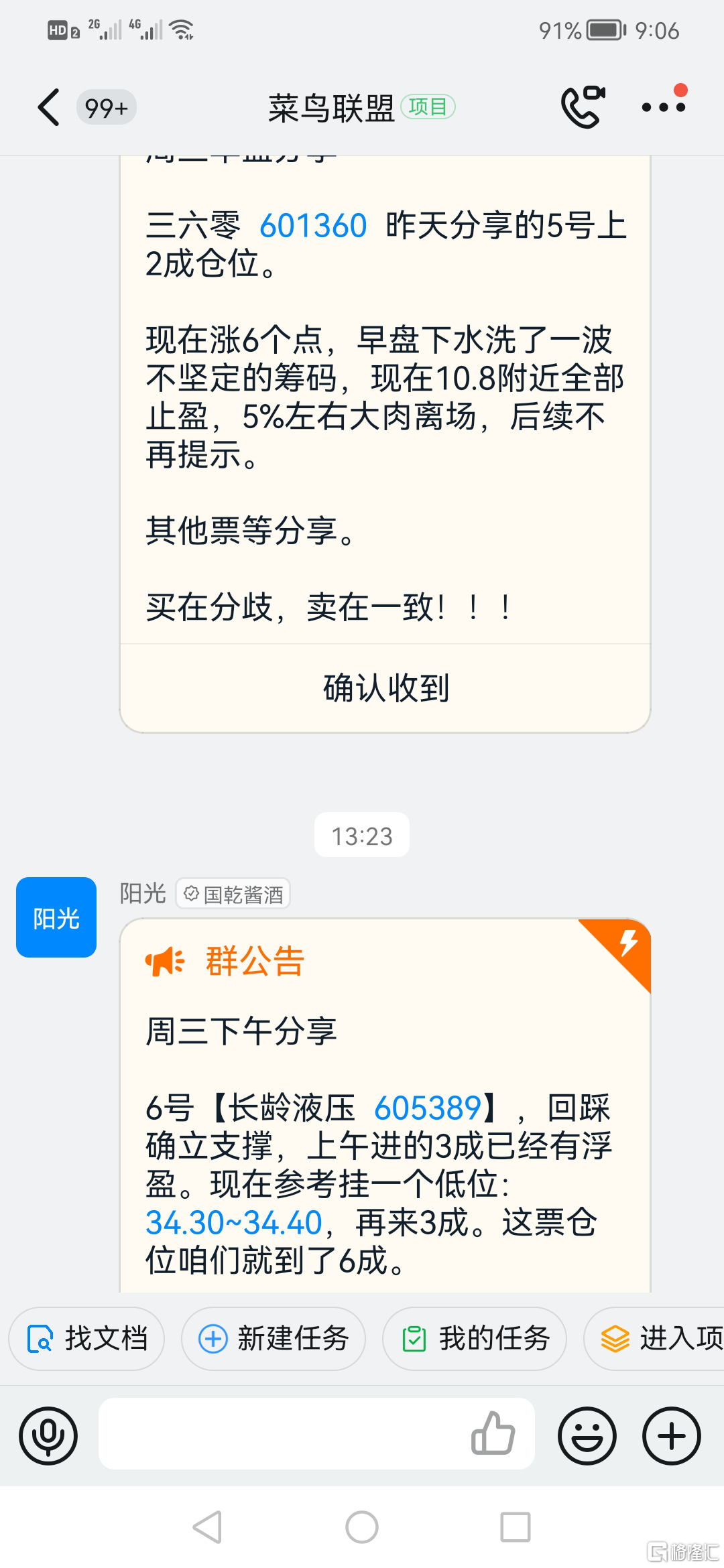
Task: Open the three-dot more options menu
Action: (664, 107)
